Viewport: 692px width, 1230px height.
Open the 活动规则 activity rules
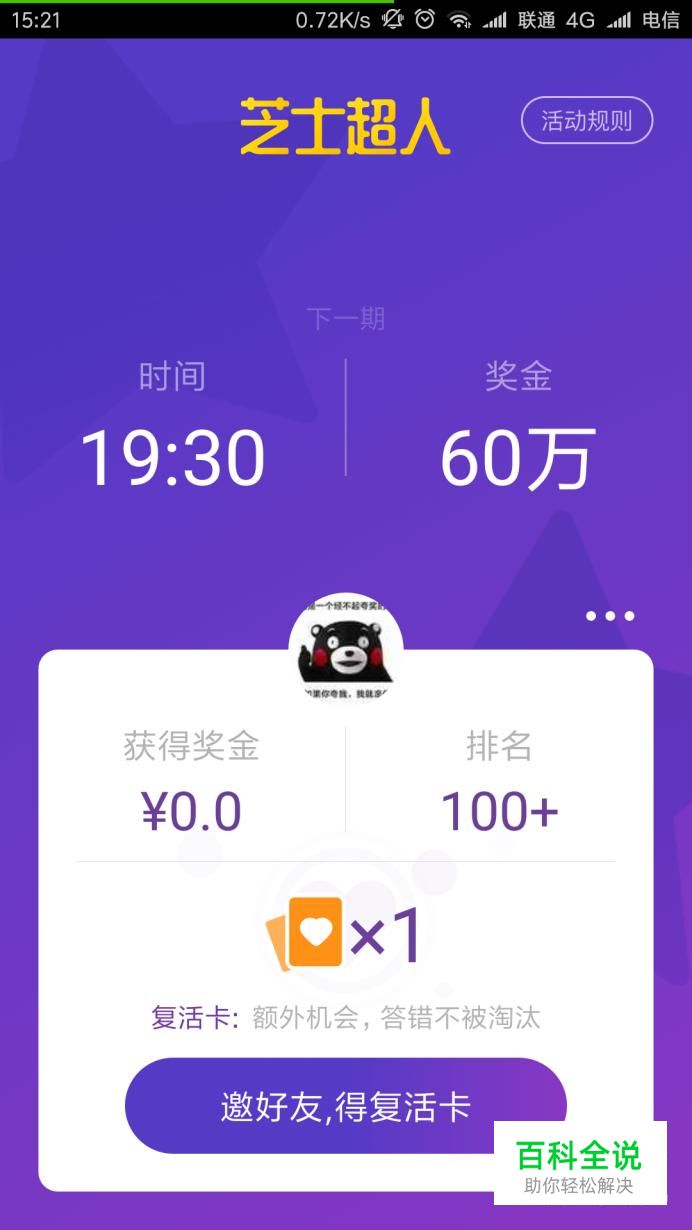(x=587, y=122)
